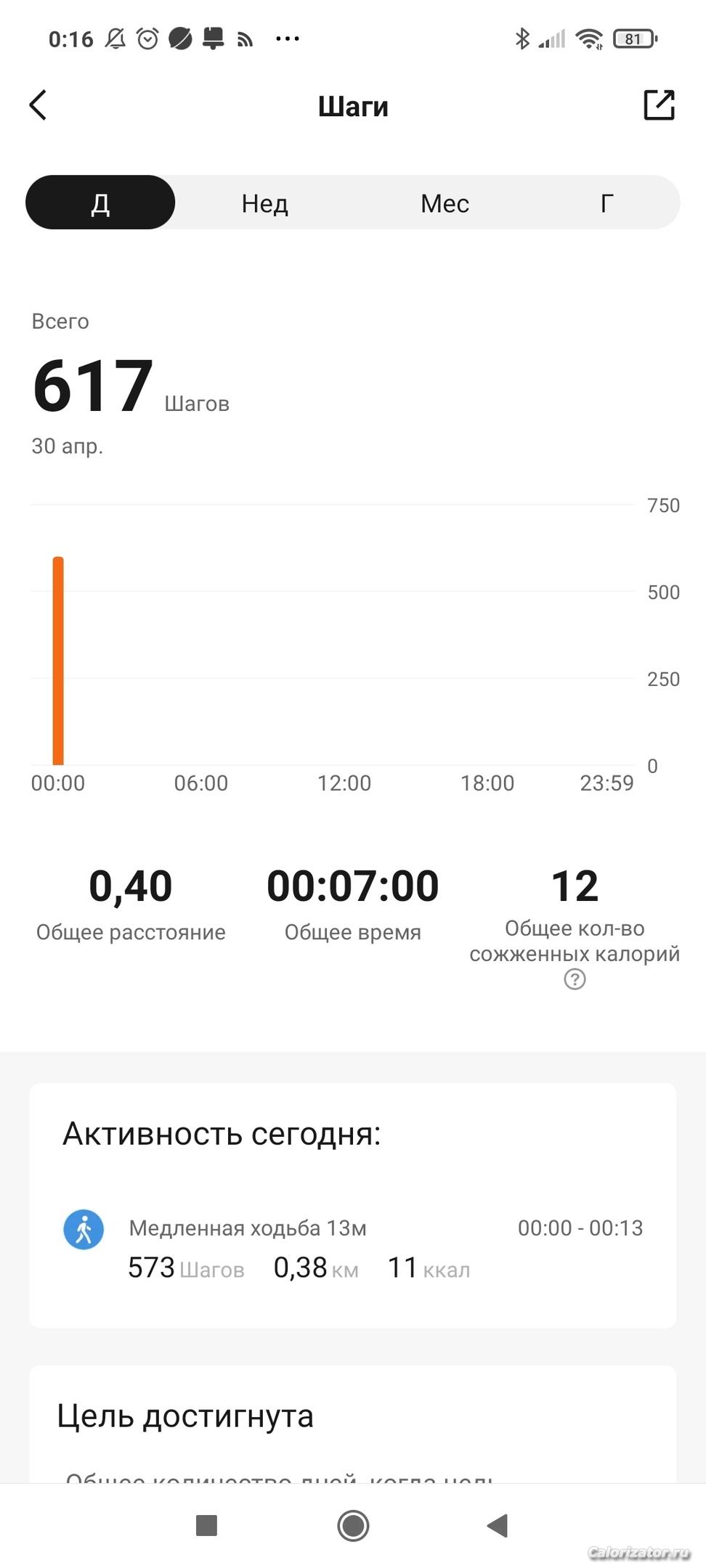Switch to the Г yearly view

pos(607,203)
